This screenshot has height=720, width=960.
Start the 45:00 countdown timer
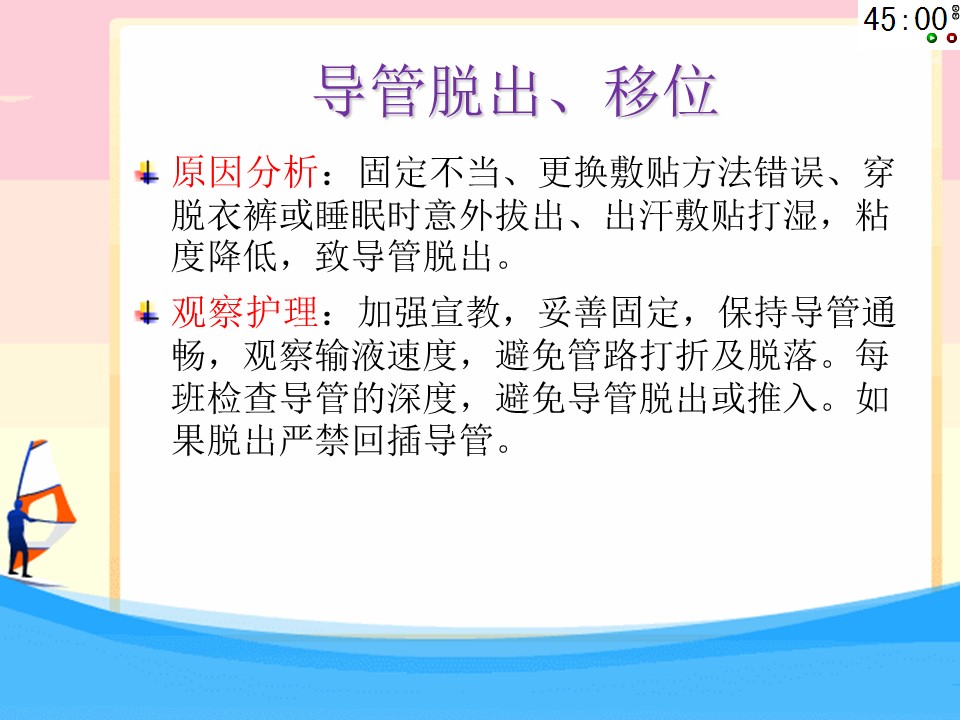coord(932,38)
